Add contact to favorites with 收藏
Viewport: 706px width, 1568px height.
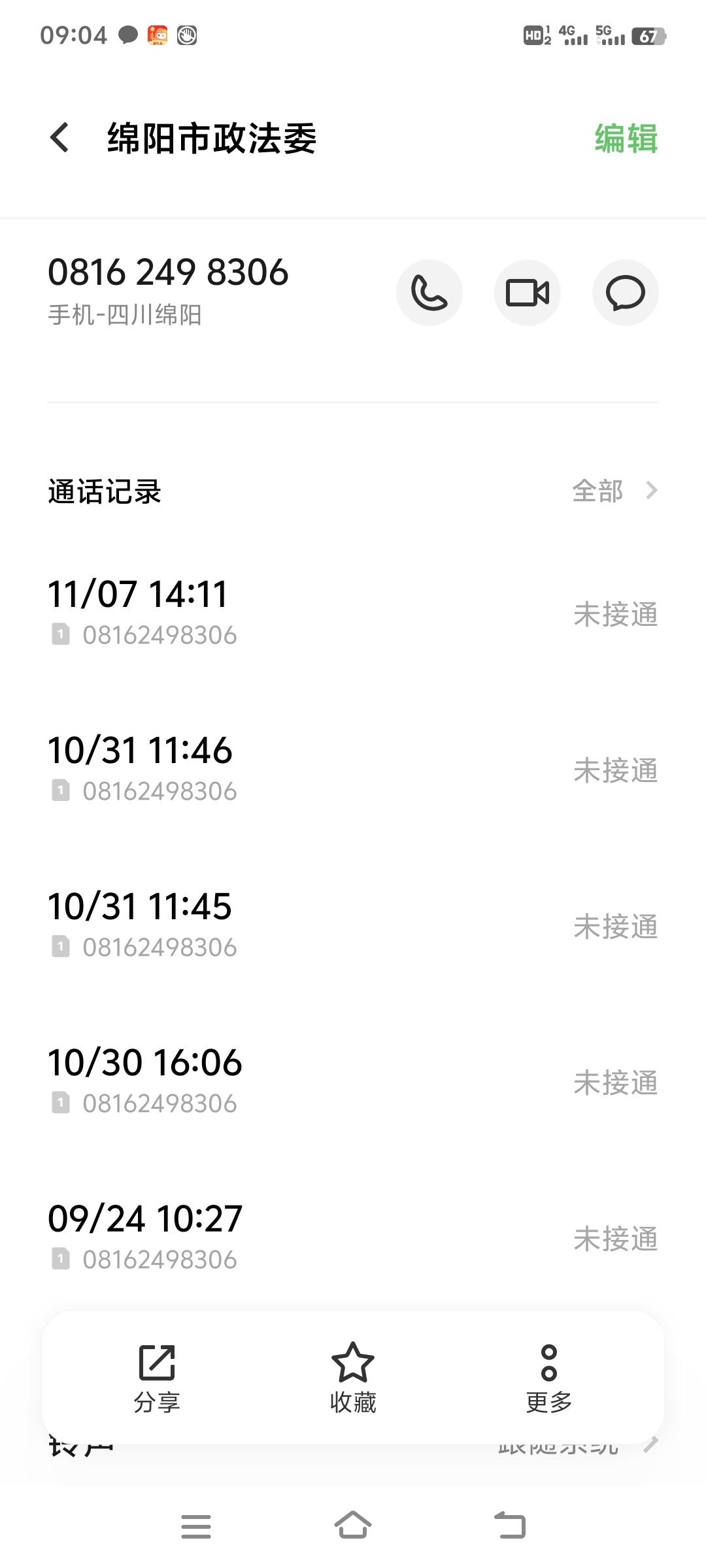point(353,1379)
